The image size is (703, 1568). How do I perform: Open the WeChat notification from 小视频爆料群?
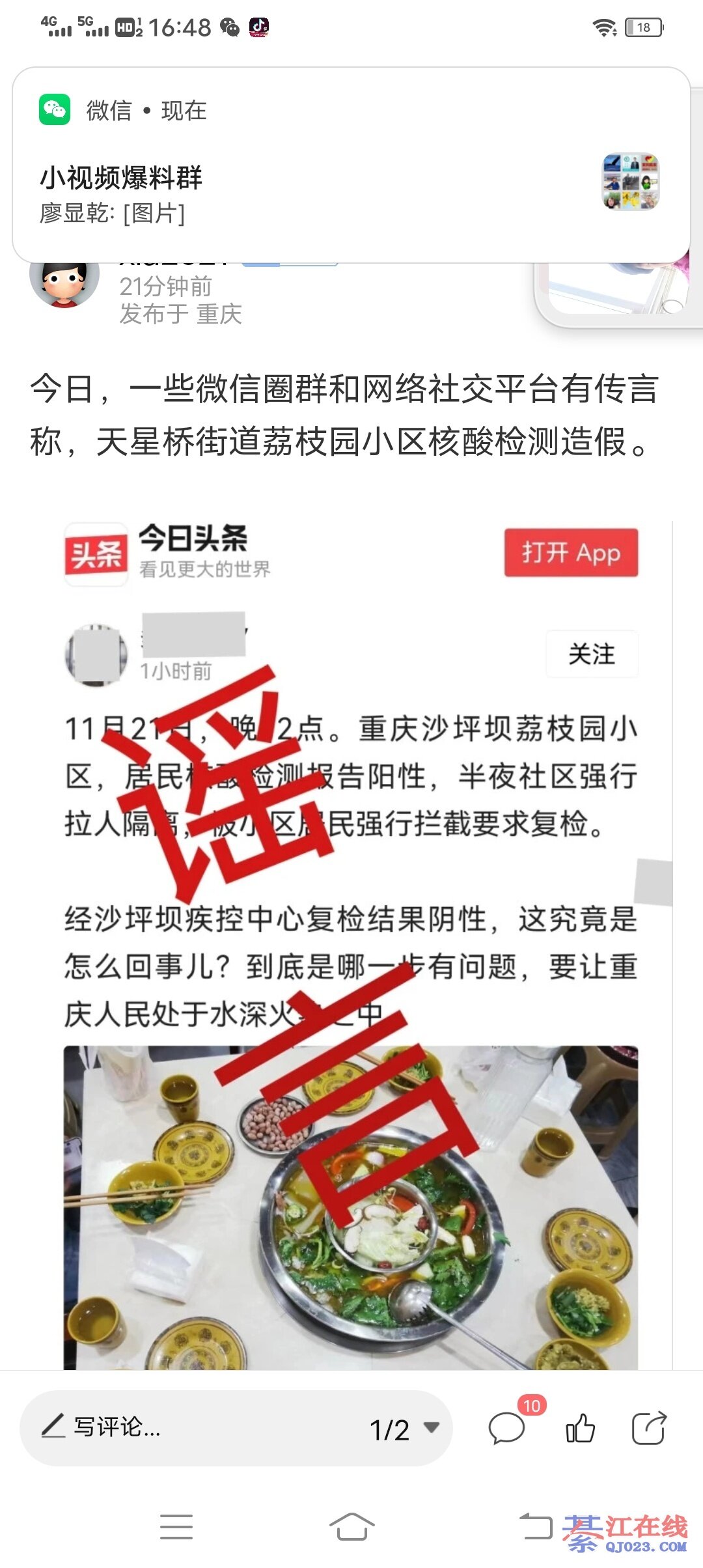(x=351, y=165)
